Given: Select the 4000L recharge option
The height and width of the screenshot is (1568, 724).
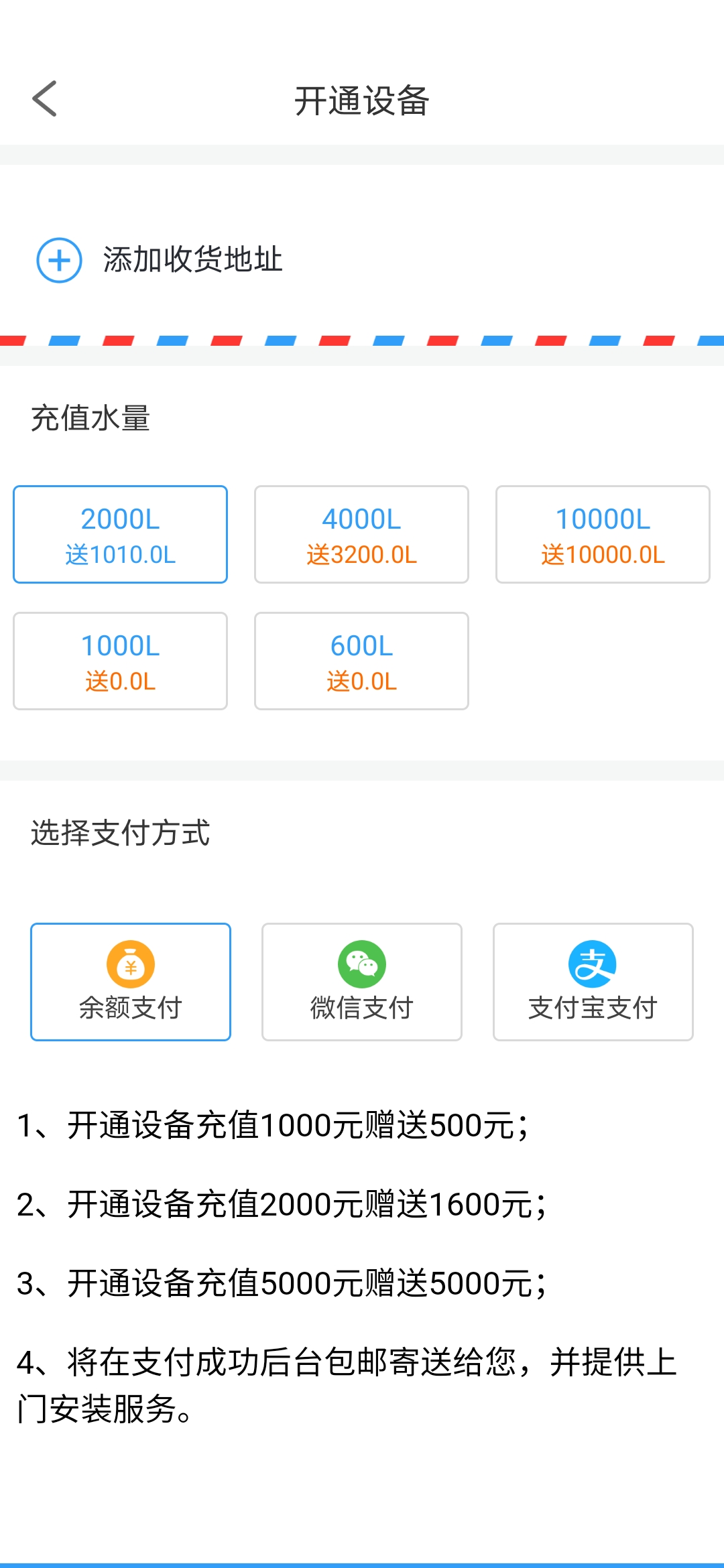Looking at the screenshot, I should 361,533.
